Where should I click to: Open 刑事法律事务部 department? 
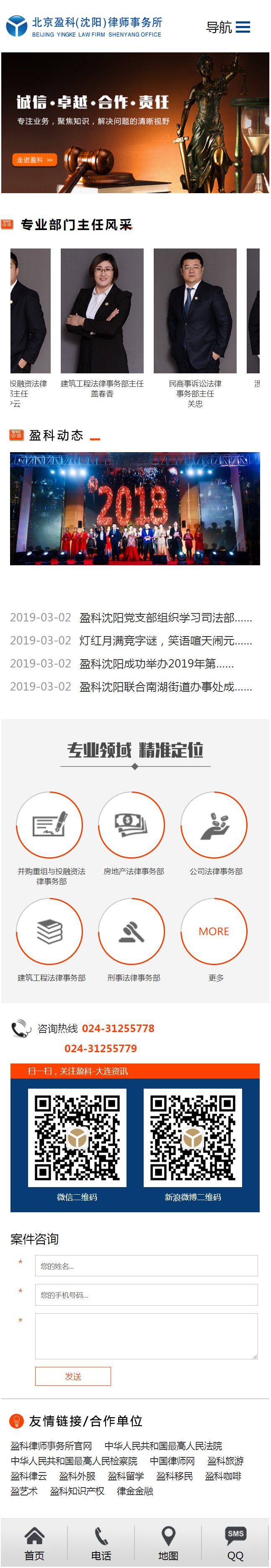pyautogui.click(x=132, y=932)
